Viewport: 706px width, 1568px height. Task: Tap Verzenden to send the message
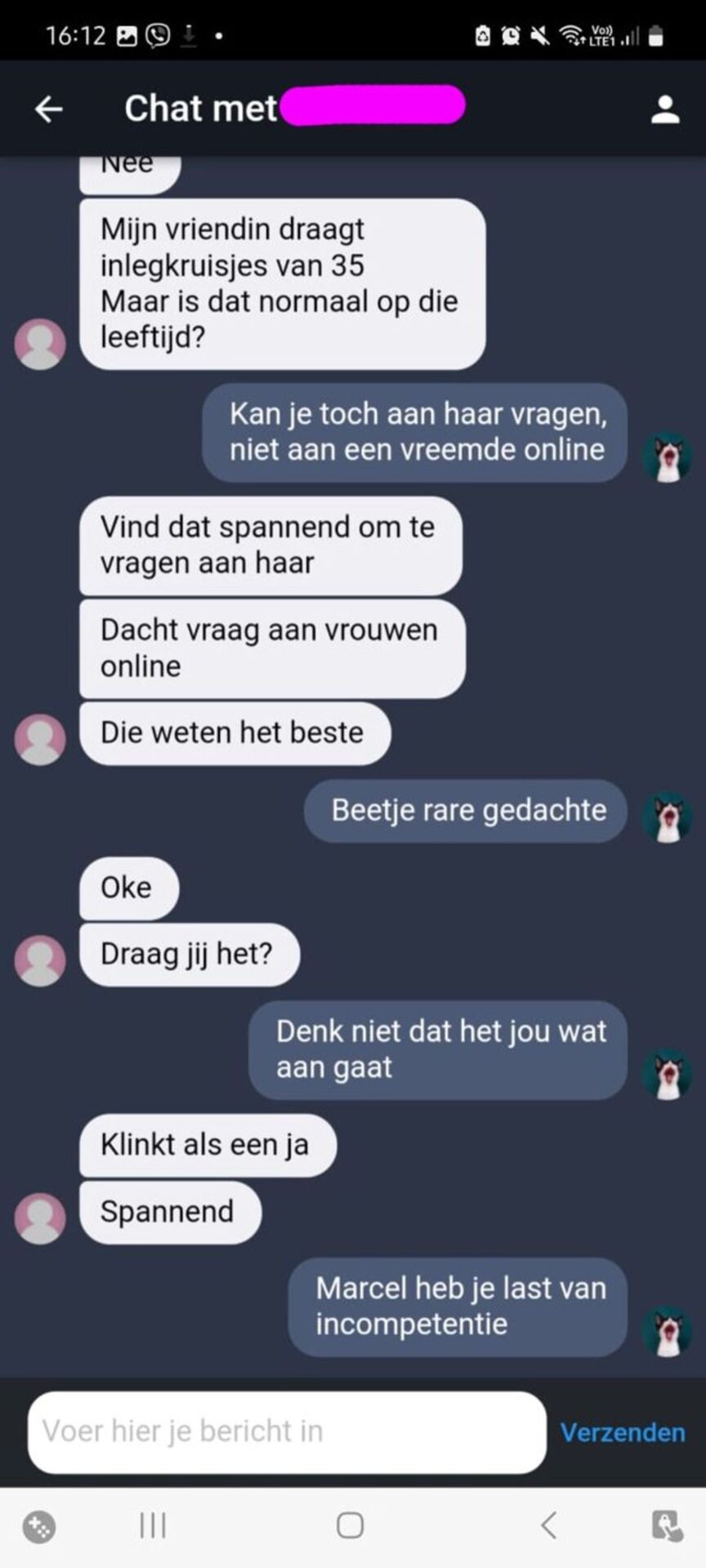pos(622,1432)
